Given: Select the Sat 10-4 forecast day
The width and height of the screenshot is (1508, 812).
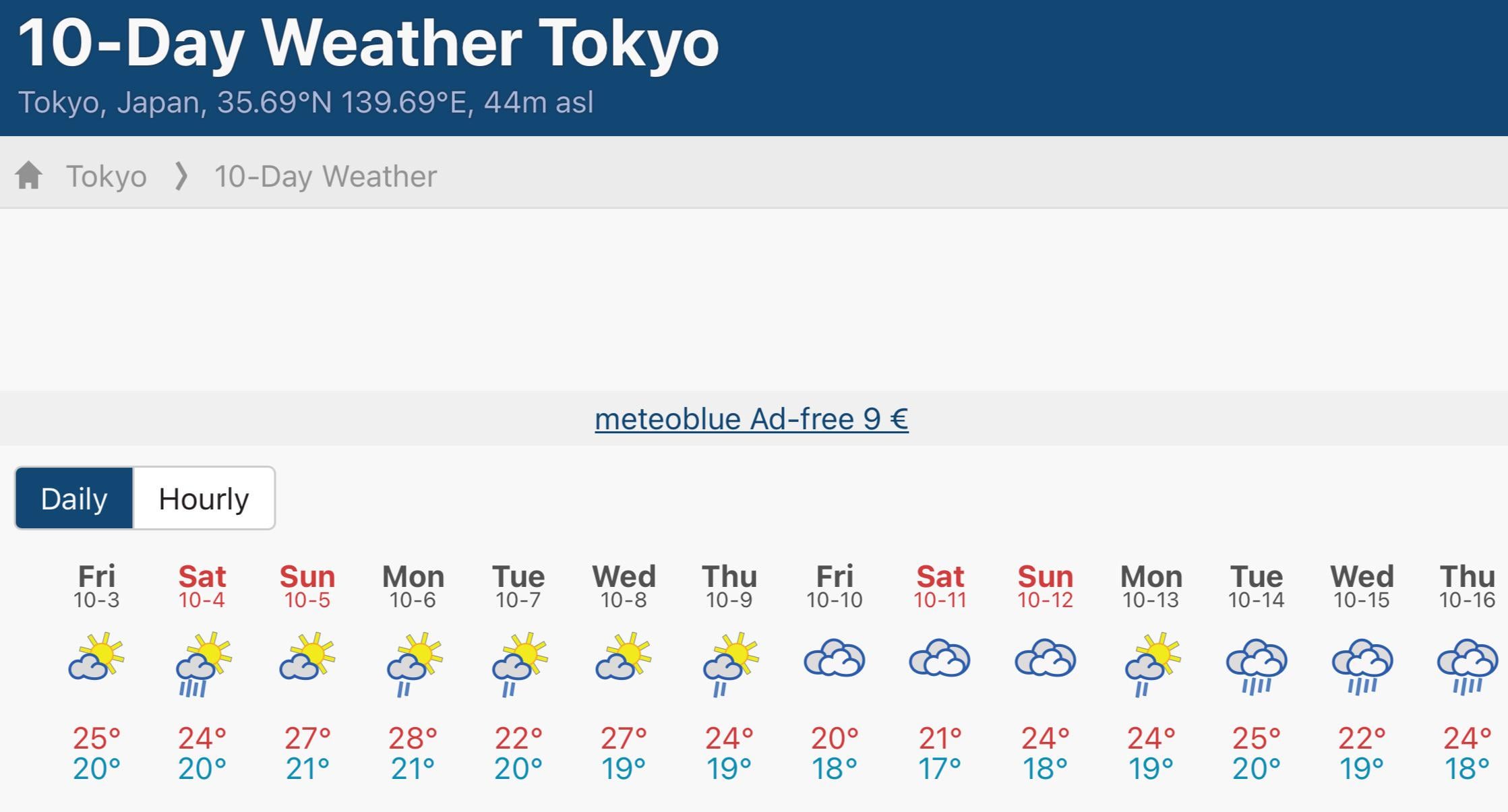Looking at the screenshot, I should point(202,660).
